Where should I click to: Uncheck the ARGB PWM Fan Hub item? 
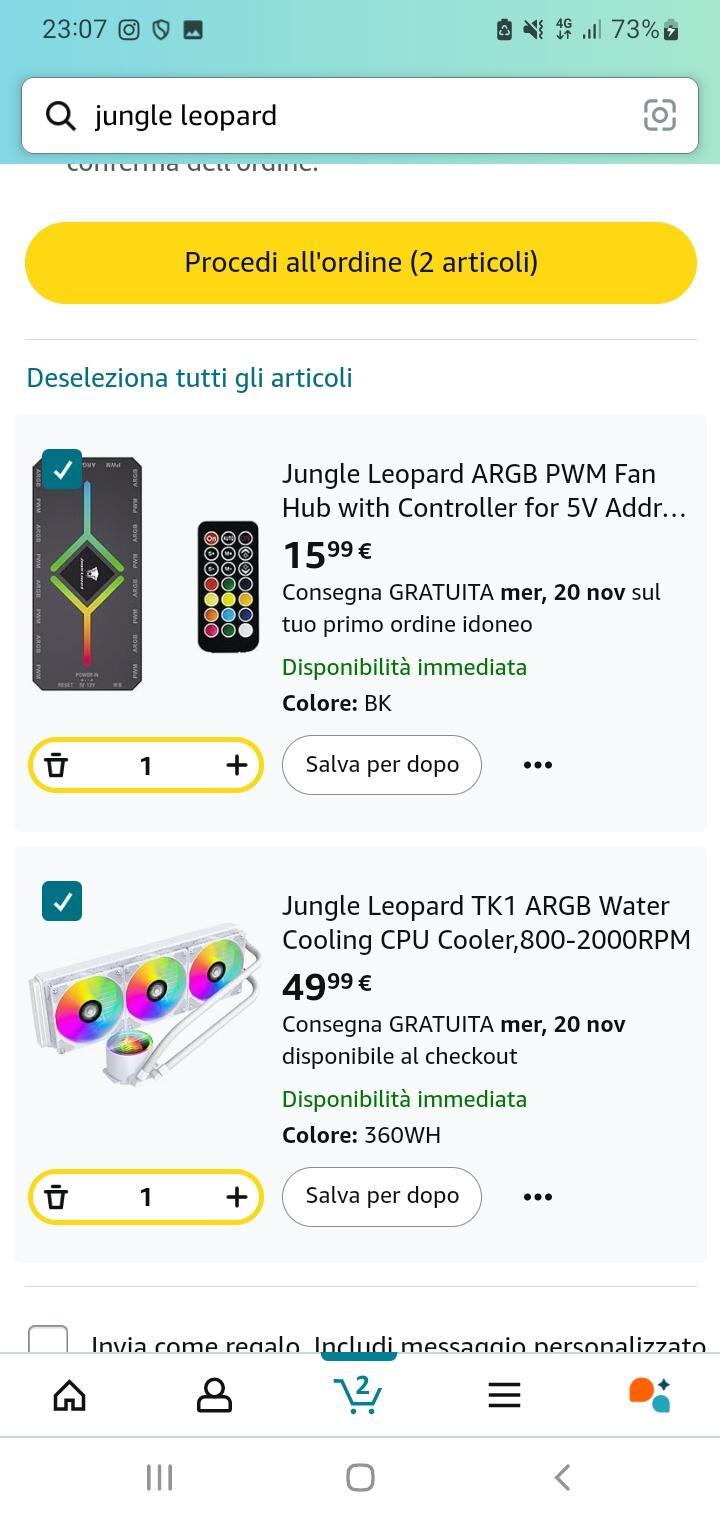[62, 469]
